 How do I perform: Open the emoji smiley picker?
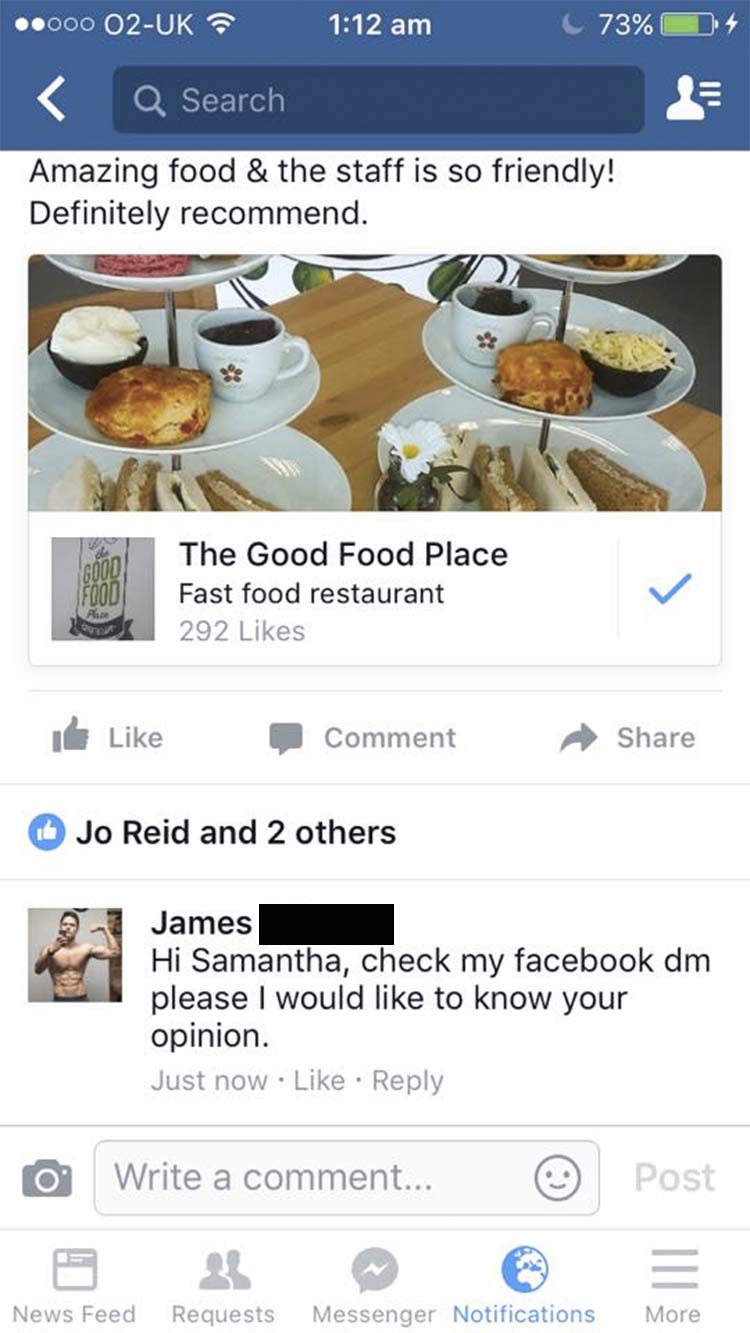click(x=557, y=1178)
